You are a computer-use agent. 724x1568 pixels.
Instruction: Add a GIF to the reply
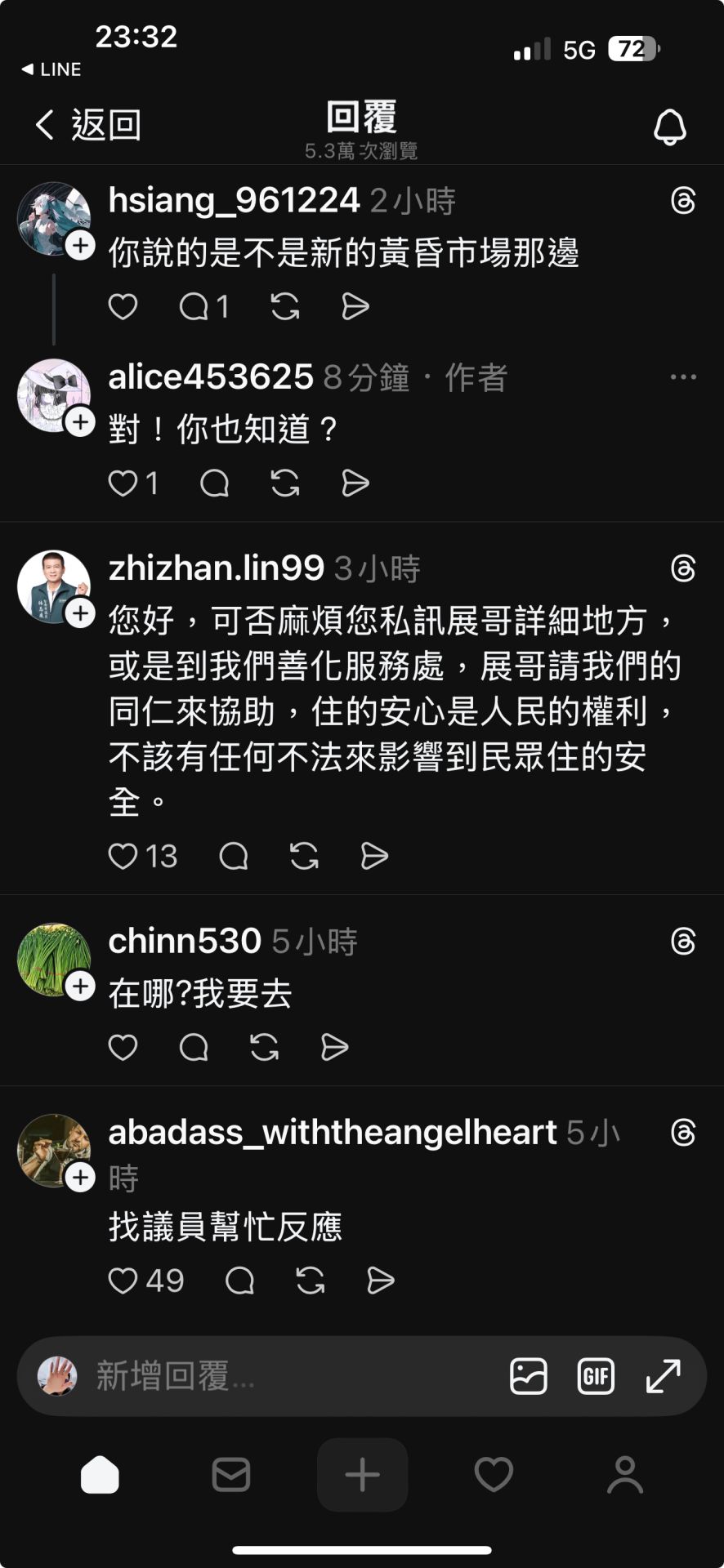coord(596,1376)
